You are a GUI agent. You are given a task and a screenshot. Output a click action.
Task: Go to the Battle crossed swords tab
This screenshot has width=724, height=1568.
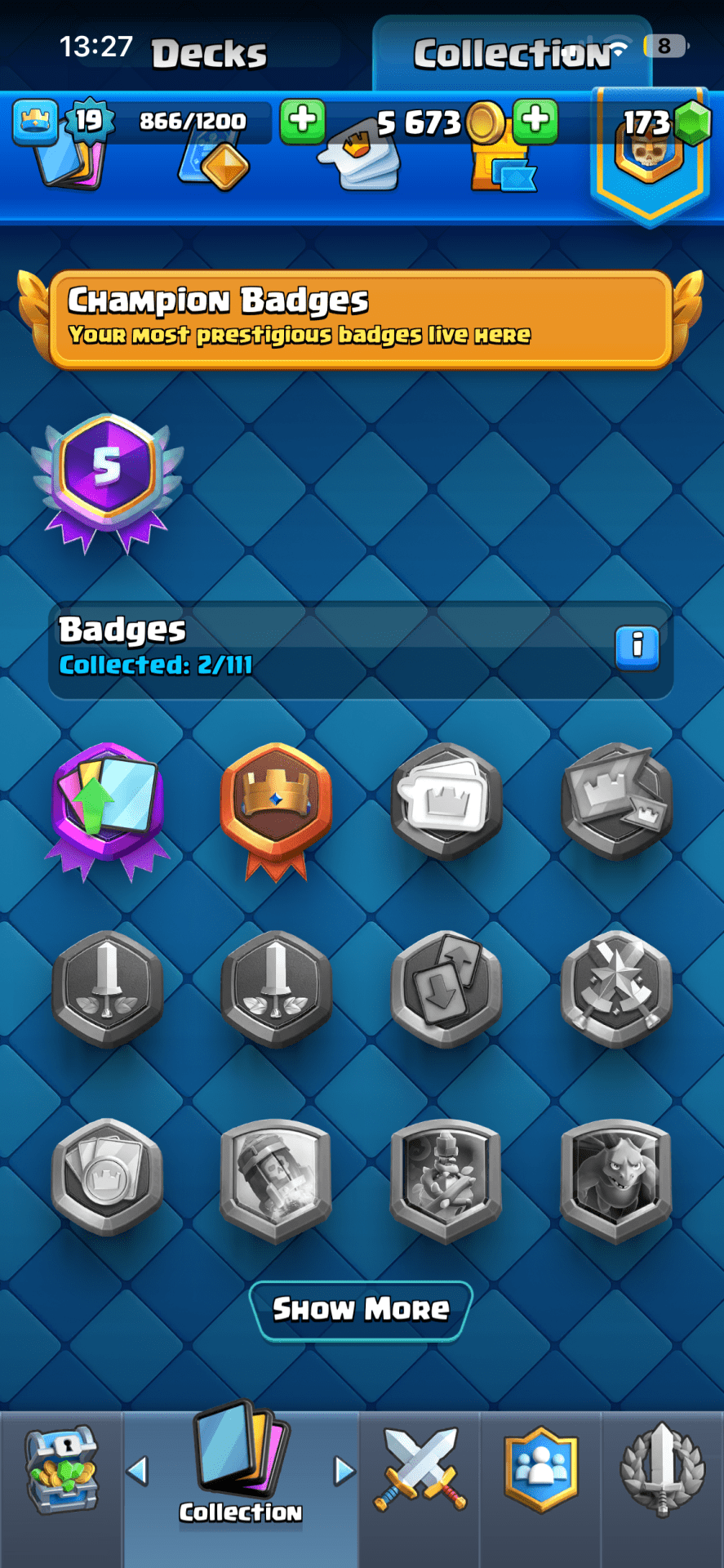coord(420,1470)
